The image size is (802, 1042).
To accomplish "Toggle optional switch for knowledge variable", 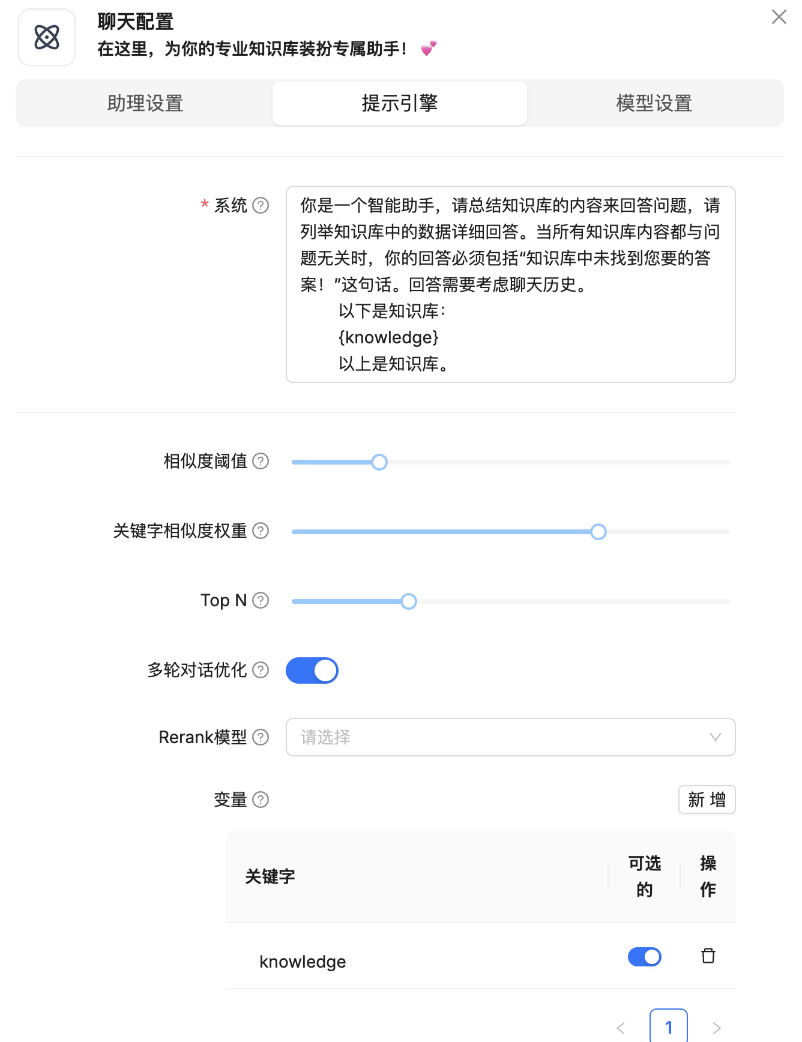I will point(644,957).
